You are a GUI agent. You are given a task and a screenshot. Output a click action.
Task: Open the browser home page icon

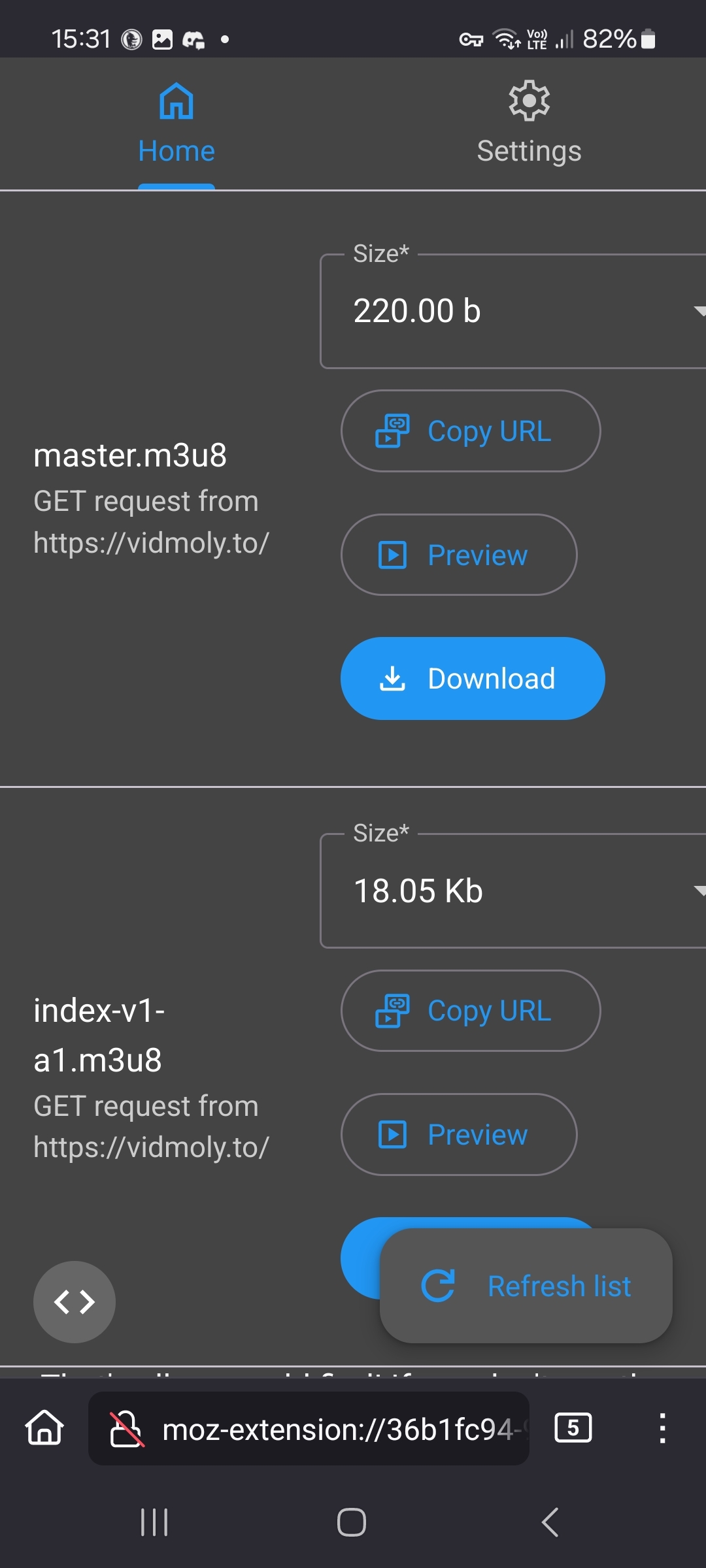pos(44,1428)
